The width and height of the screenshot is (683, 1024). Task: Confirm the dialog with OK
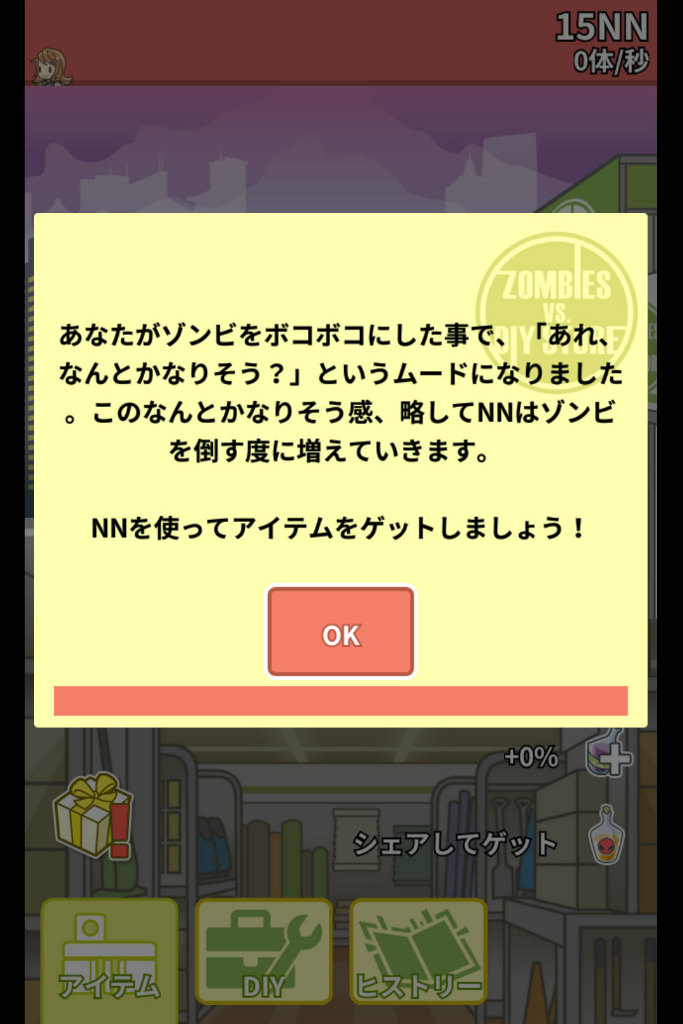tap(340, 633)
